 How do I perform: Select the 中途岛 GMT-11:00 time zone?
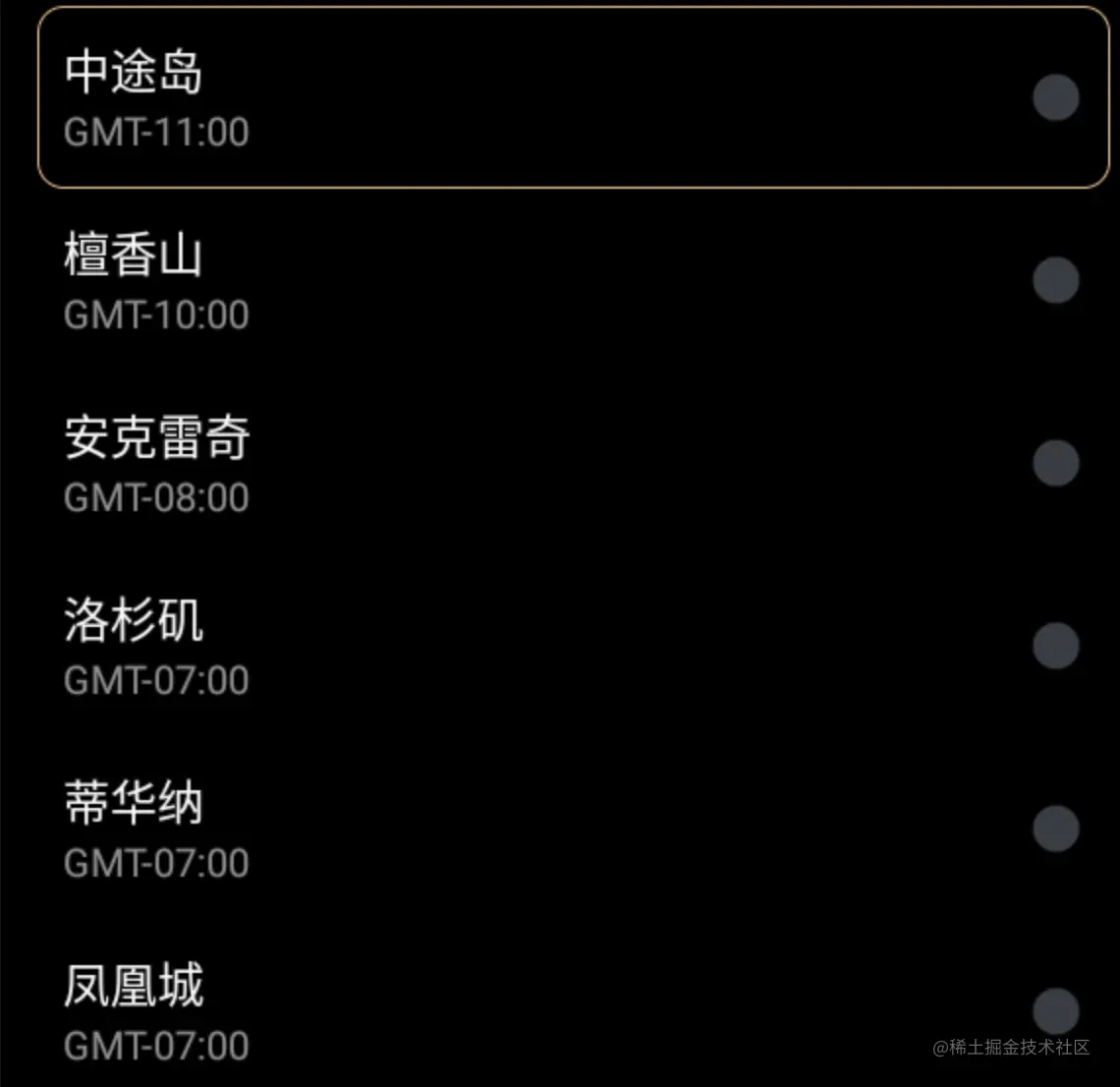click(x=1056, y=97)
